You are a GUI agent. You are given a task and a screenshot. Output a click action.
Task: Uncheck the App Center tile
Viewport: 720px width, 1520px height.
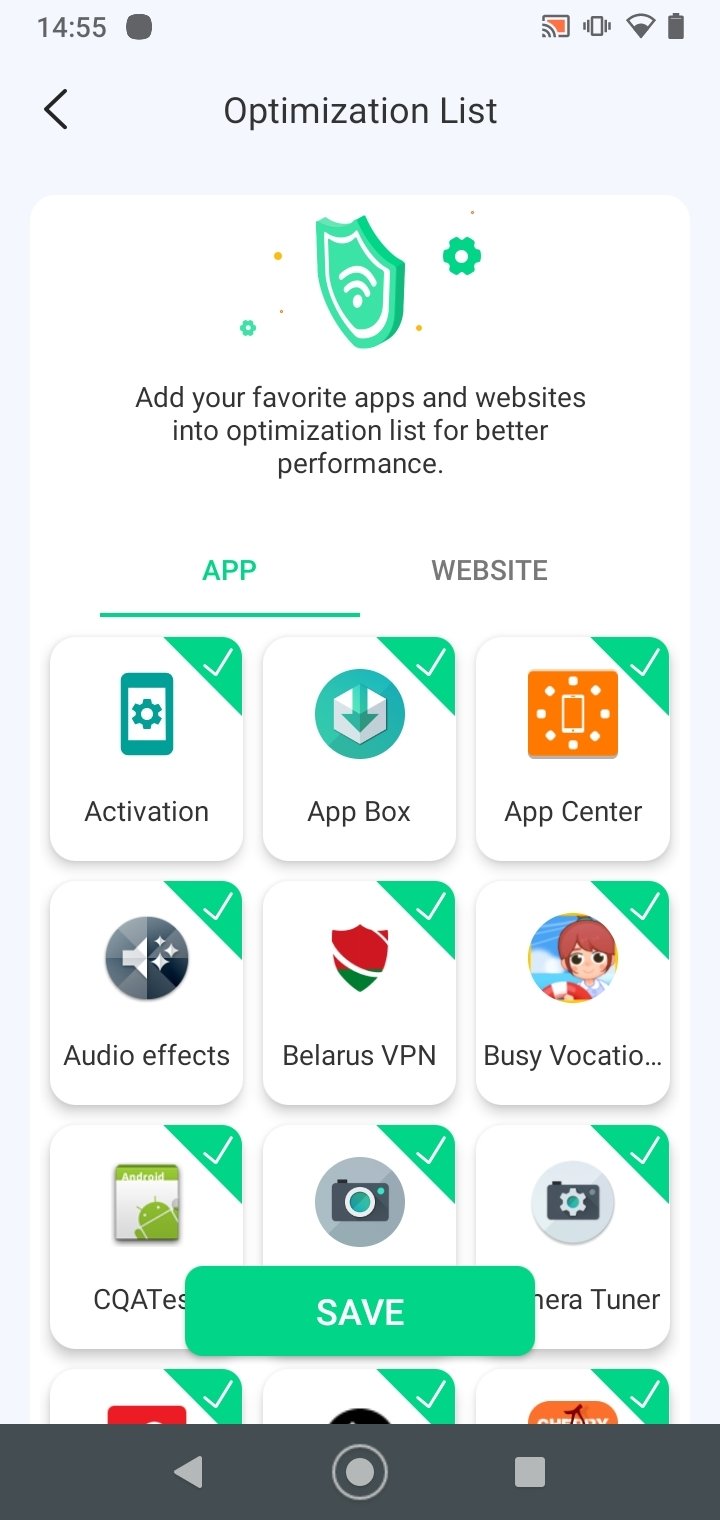[x=573, y=748]
